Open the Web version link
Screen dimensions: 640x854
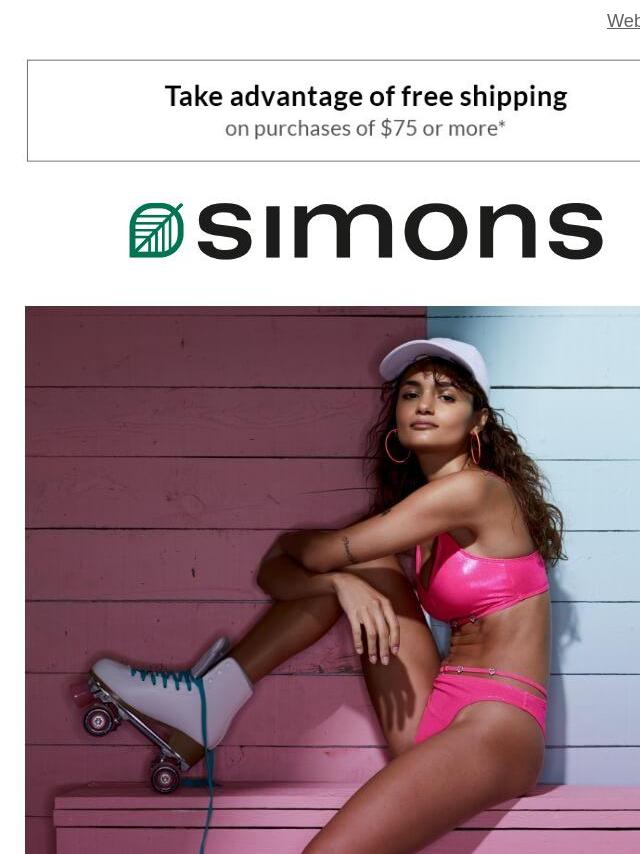click(623, 21)
